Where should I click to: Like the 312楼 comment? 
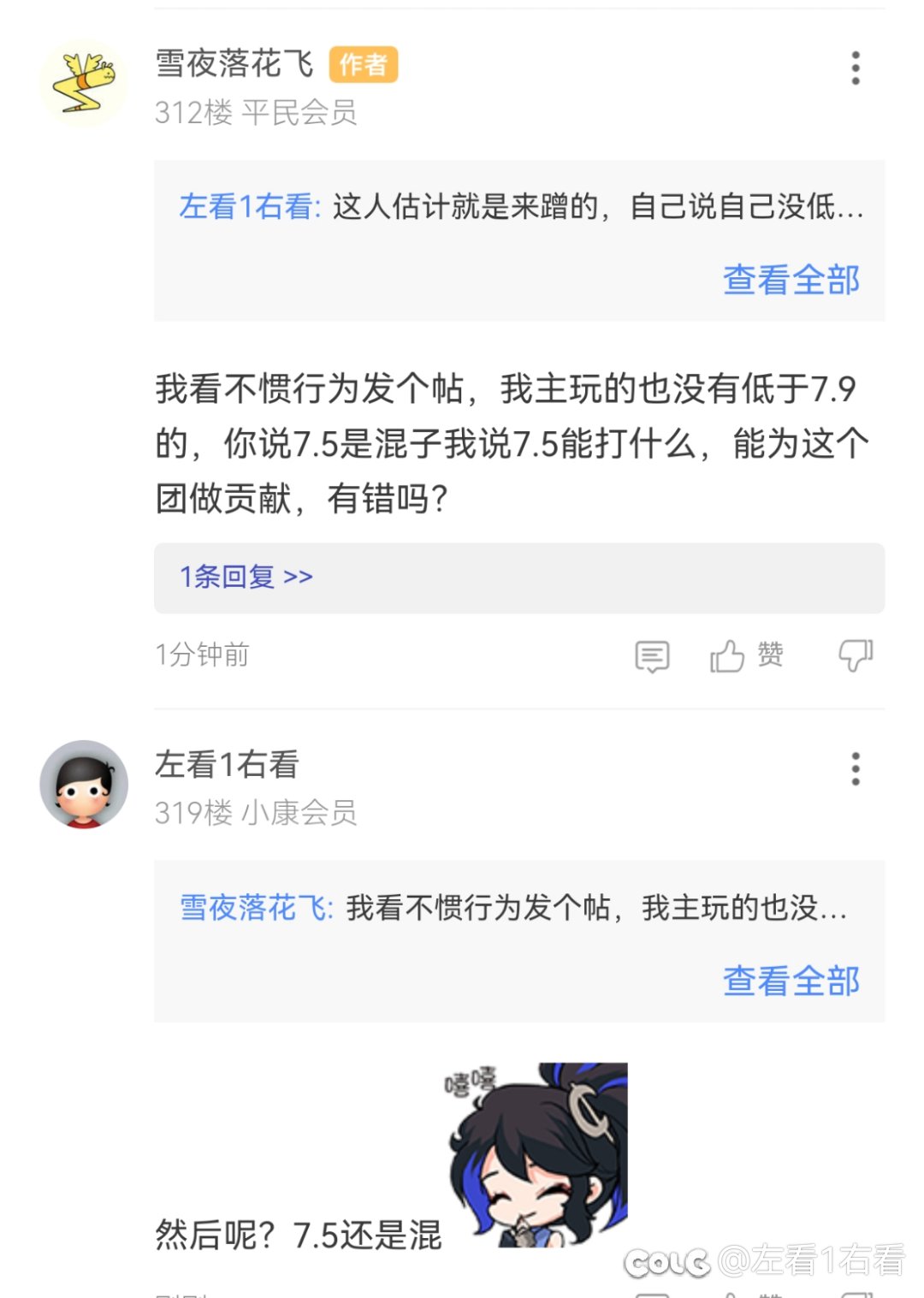click(746, 656)
